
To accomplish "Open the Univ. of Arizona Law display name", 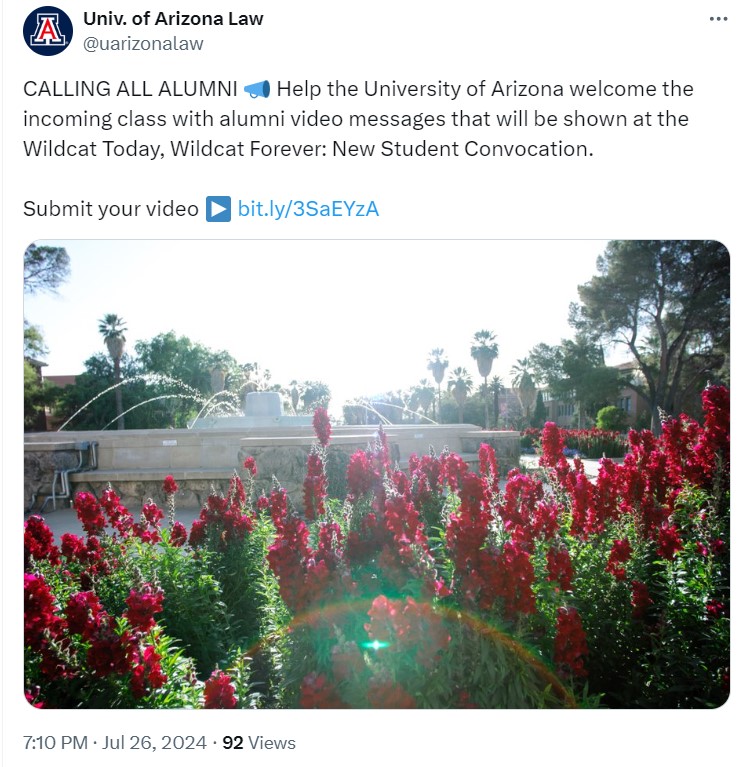I will pos(173,19).
